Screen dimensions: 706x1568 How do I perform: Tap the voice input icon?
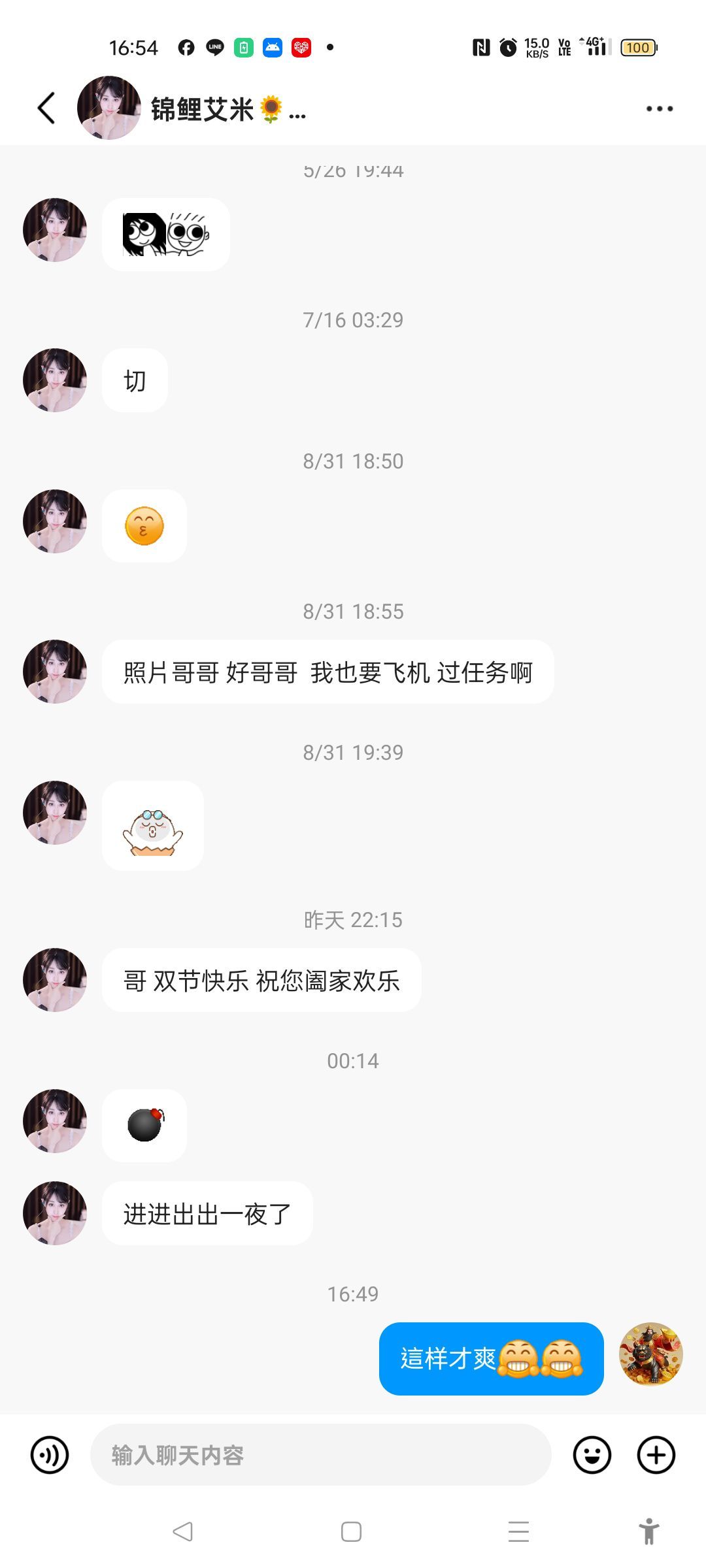pyautogui.click(x=50, y=1455)
